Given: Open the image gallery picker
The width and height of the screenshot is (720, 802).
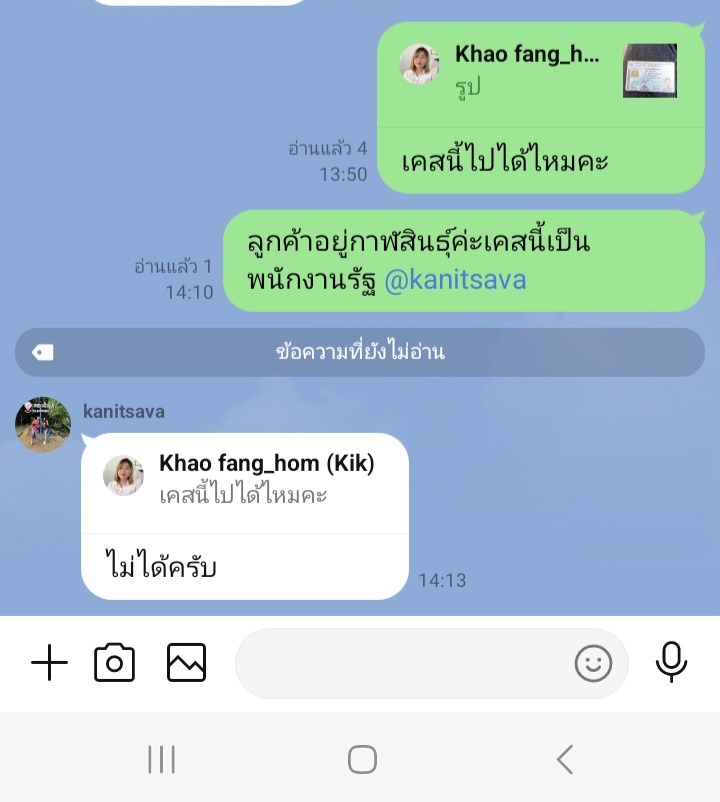Looking at the screenshot, I should click(x=186, y=663).
